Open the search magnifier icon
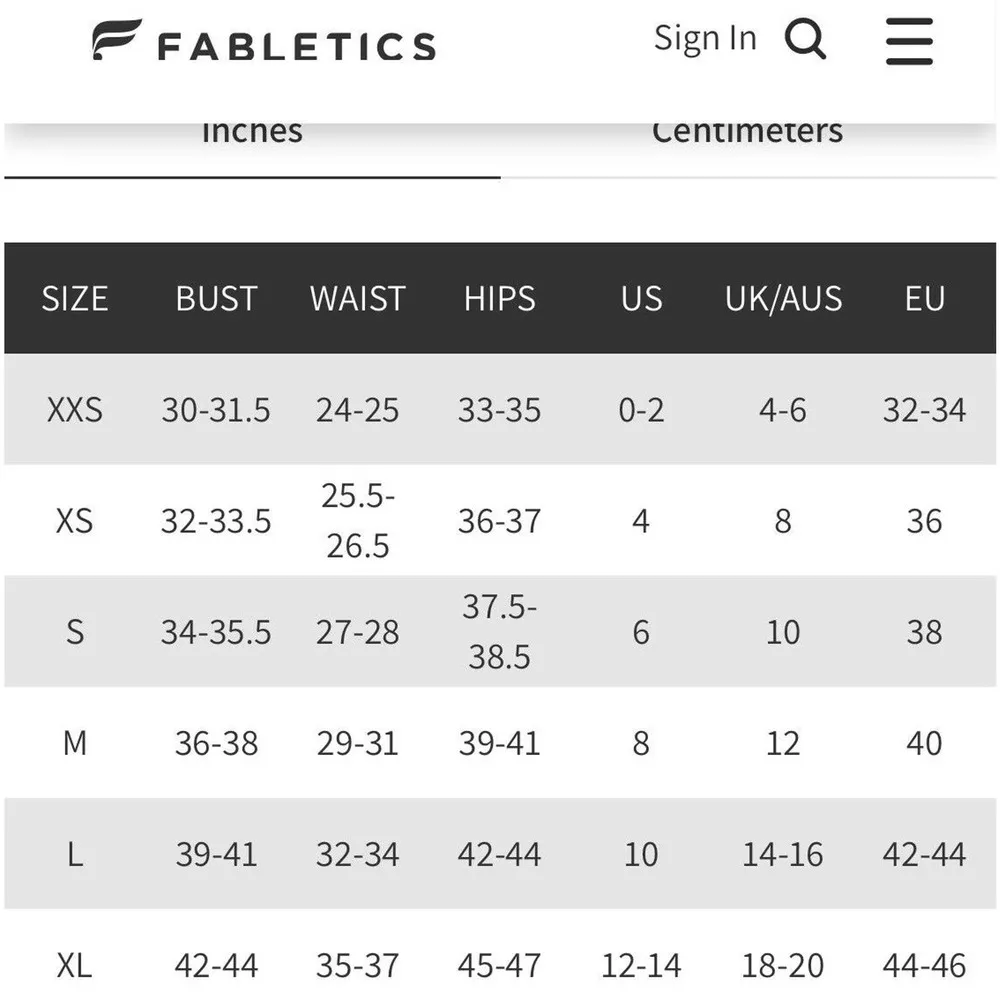Viewport: 1000px width, 1000px height. [806, 40]
